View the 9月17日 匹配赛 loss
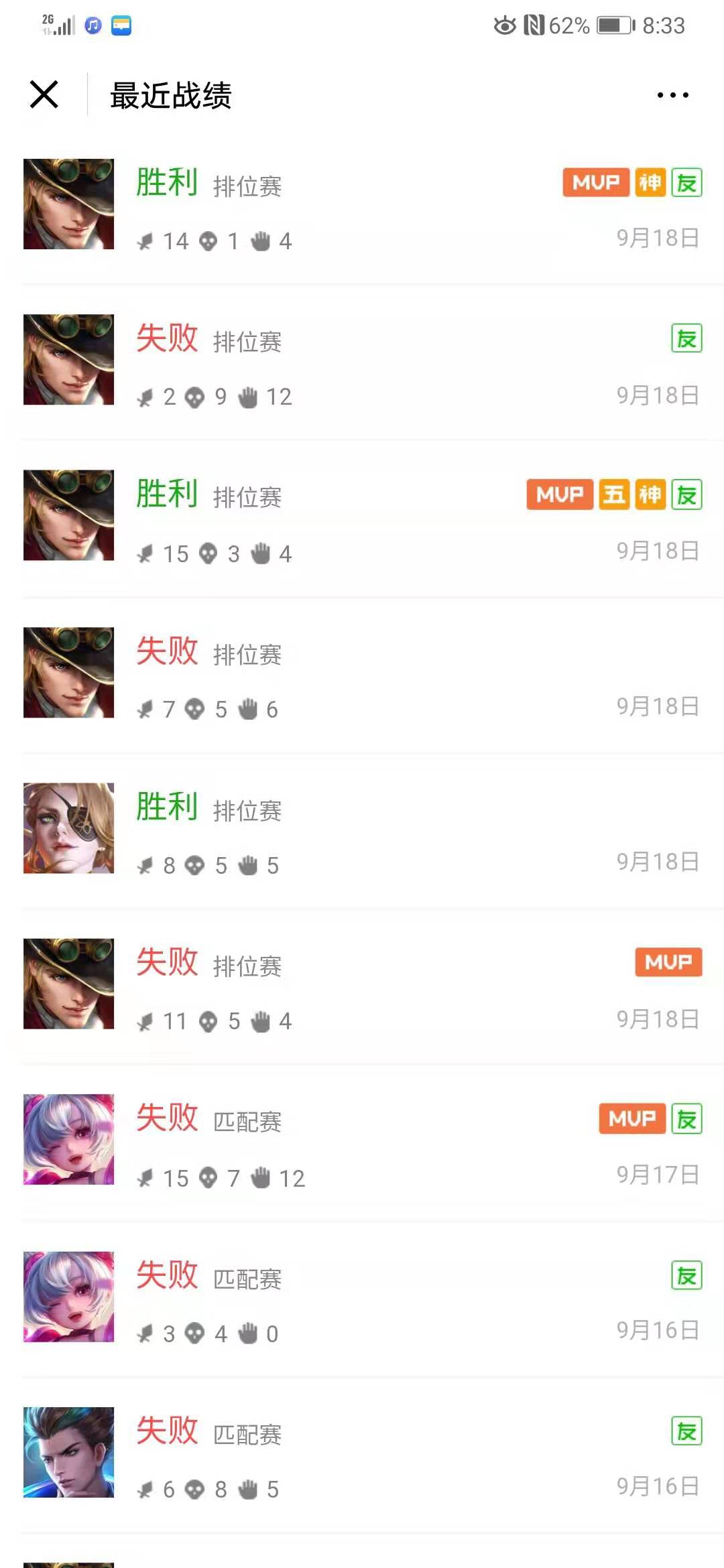Screen dimensions: 724x1568 pos(362,1142)
